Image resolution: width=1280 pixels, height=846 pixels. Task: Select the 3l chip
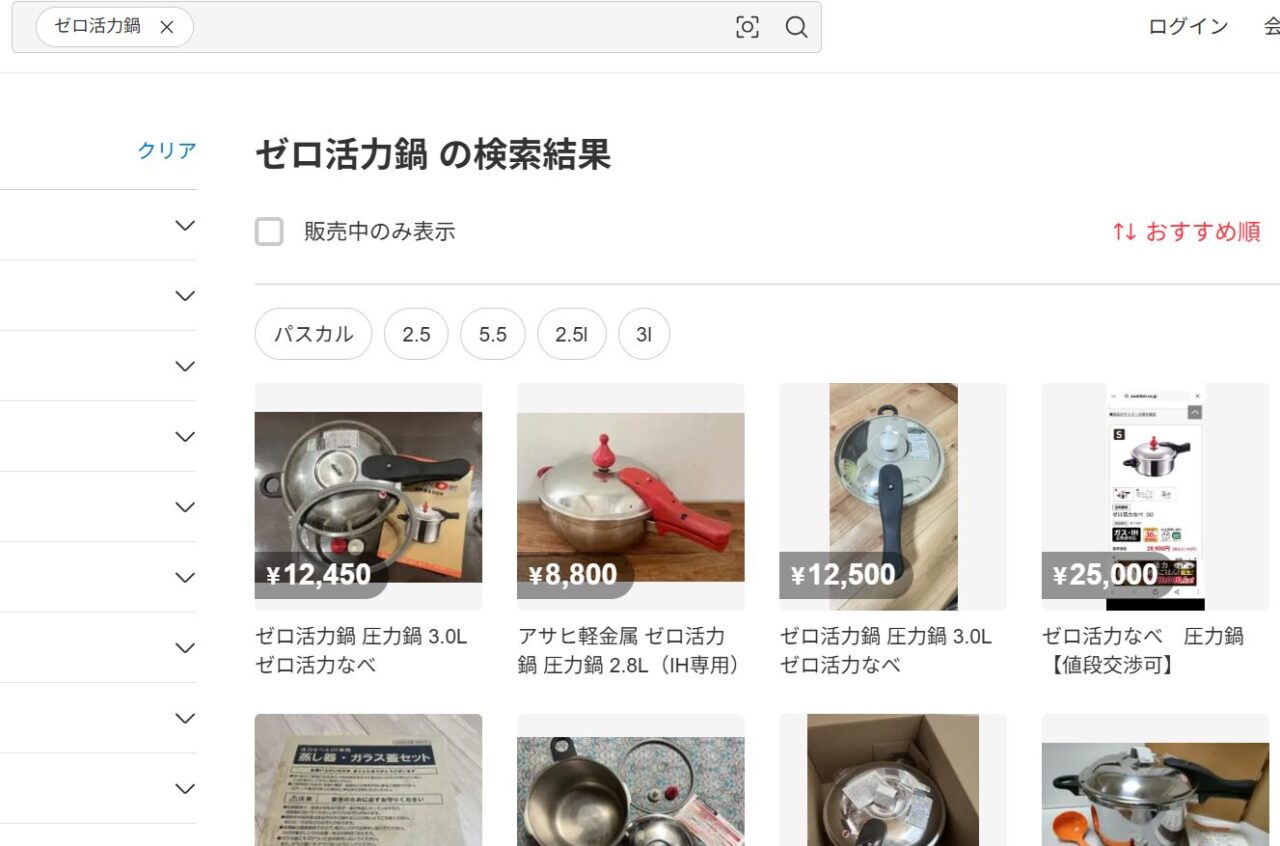point(644,334)
